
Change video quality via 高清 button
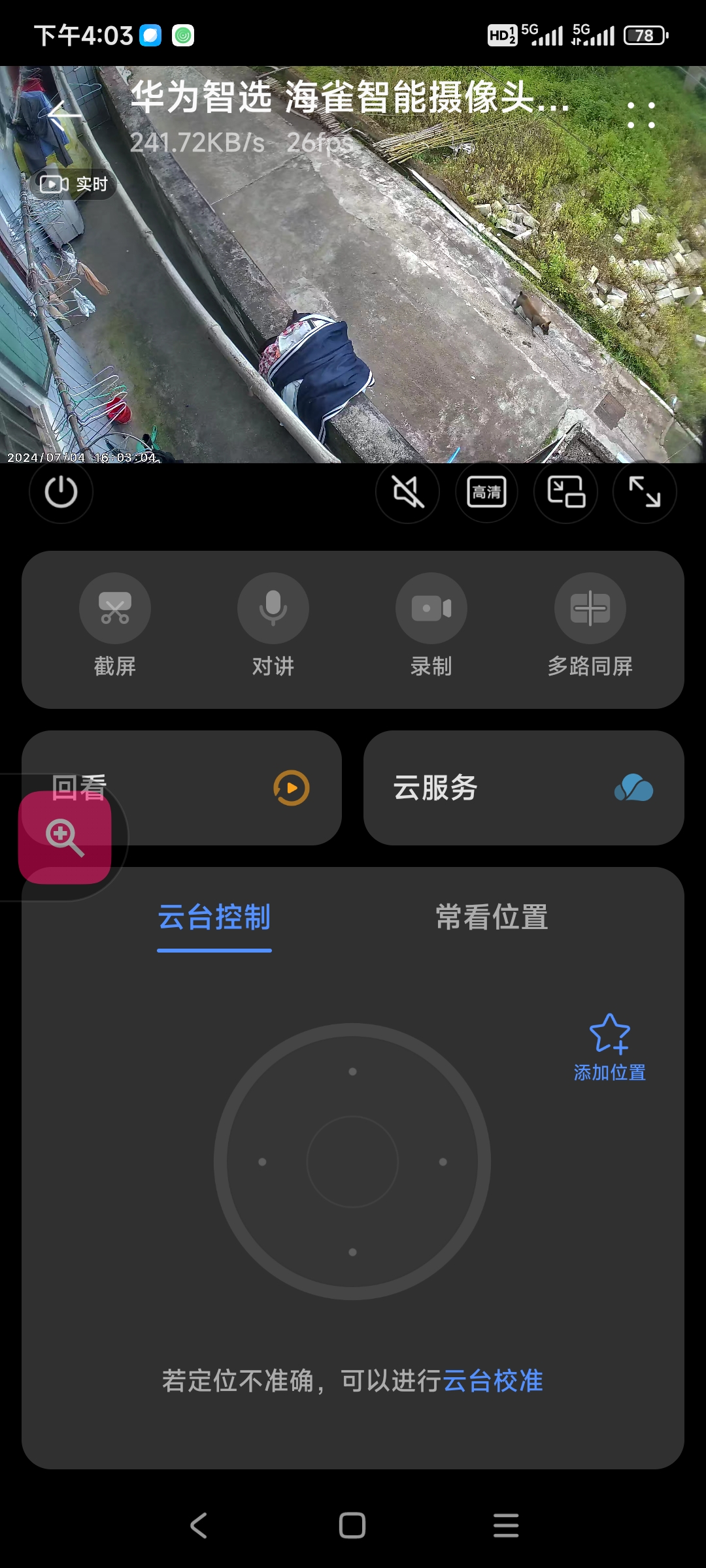click(x=486, y=492)
